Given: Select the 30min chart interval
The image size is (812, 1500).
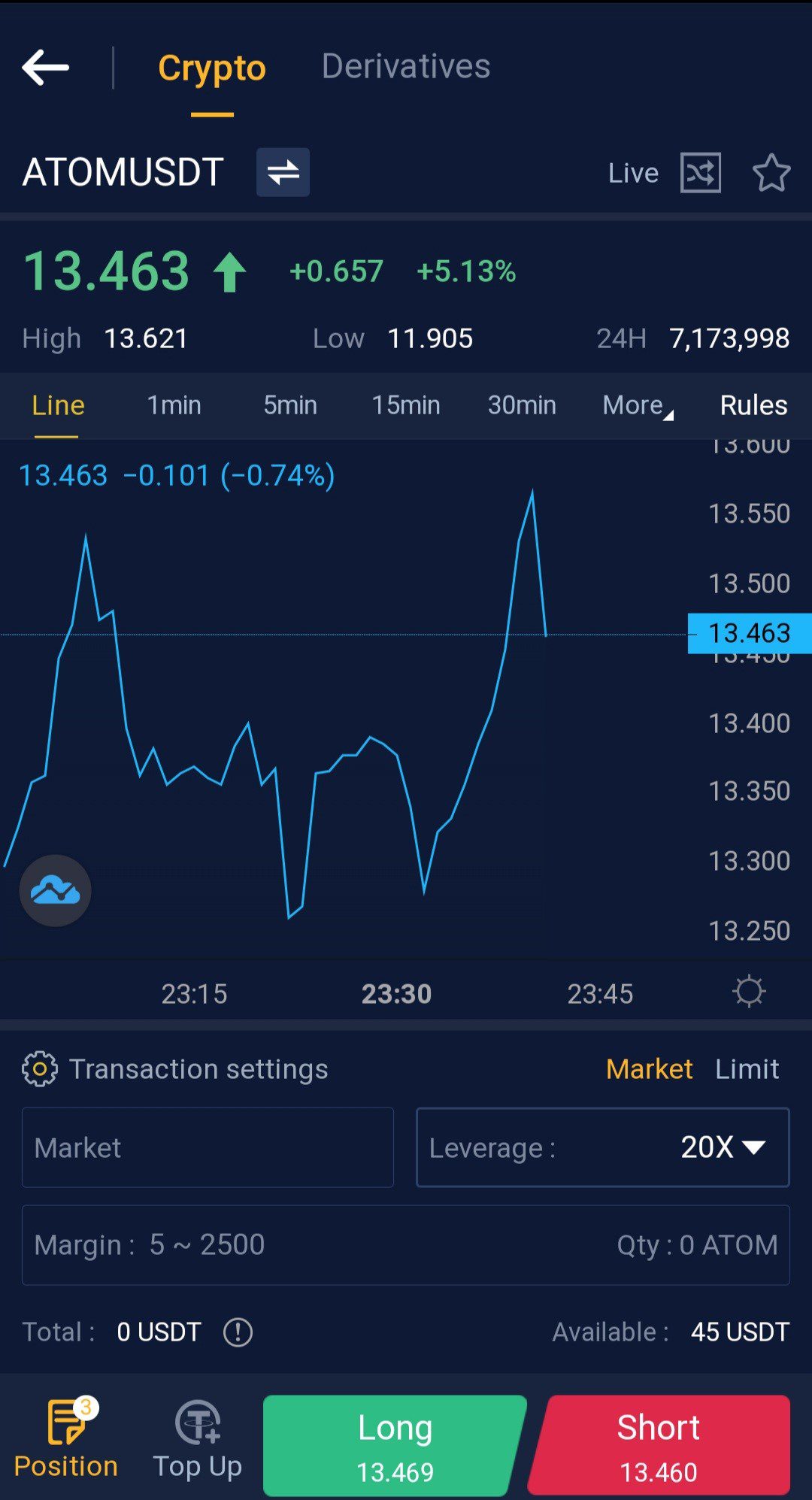Looking at the screenshot, I should click(522, 405).
